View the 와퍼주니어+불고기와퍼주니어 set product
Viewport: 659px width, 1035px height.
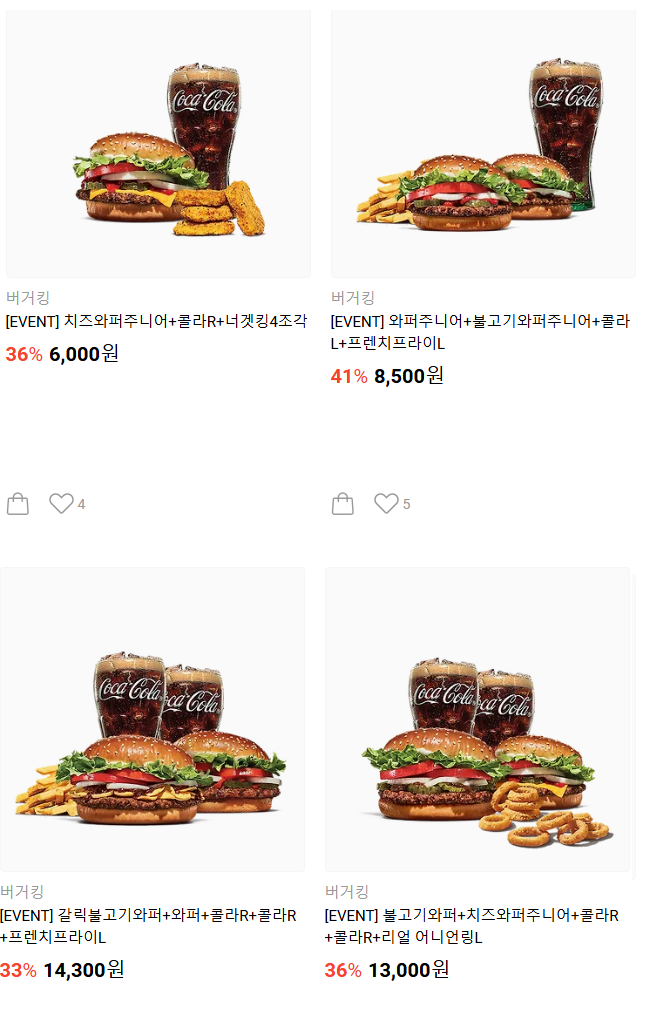tap(483, 145)
